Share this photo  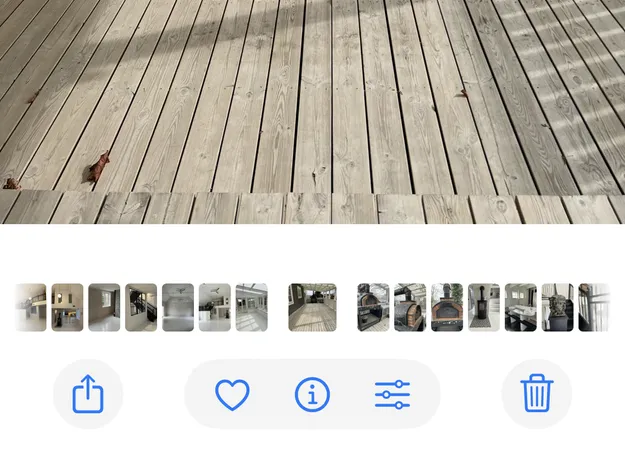coord(88,394)
